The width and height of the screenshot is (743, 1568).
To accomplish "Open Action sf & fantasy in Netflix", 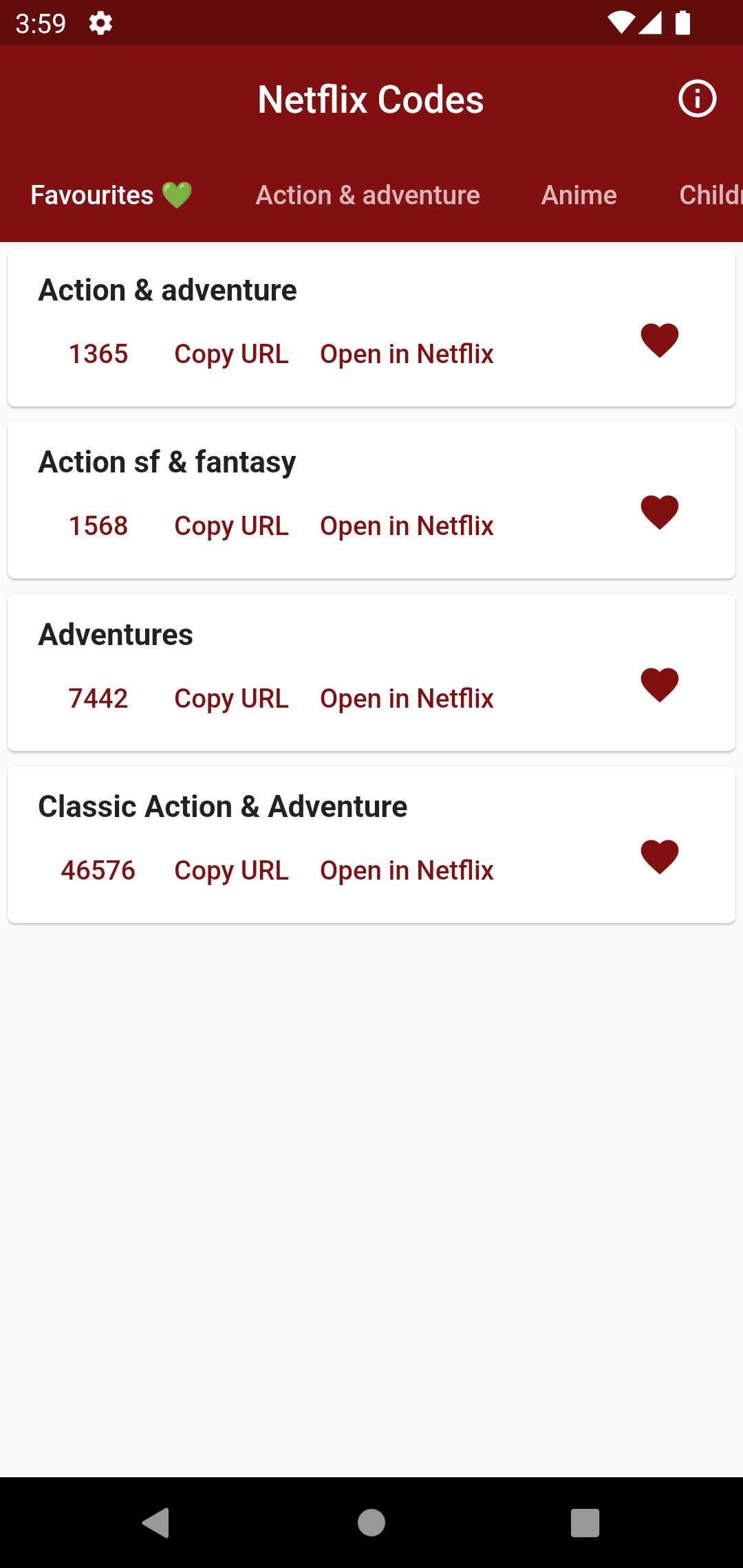I will [x=407, y=526].
